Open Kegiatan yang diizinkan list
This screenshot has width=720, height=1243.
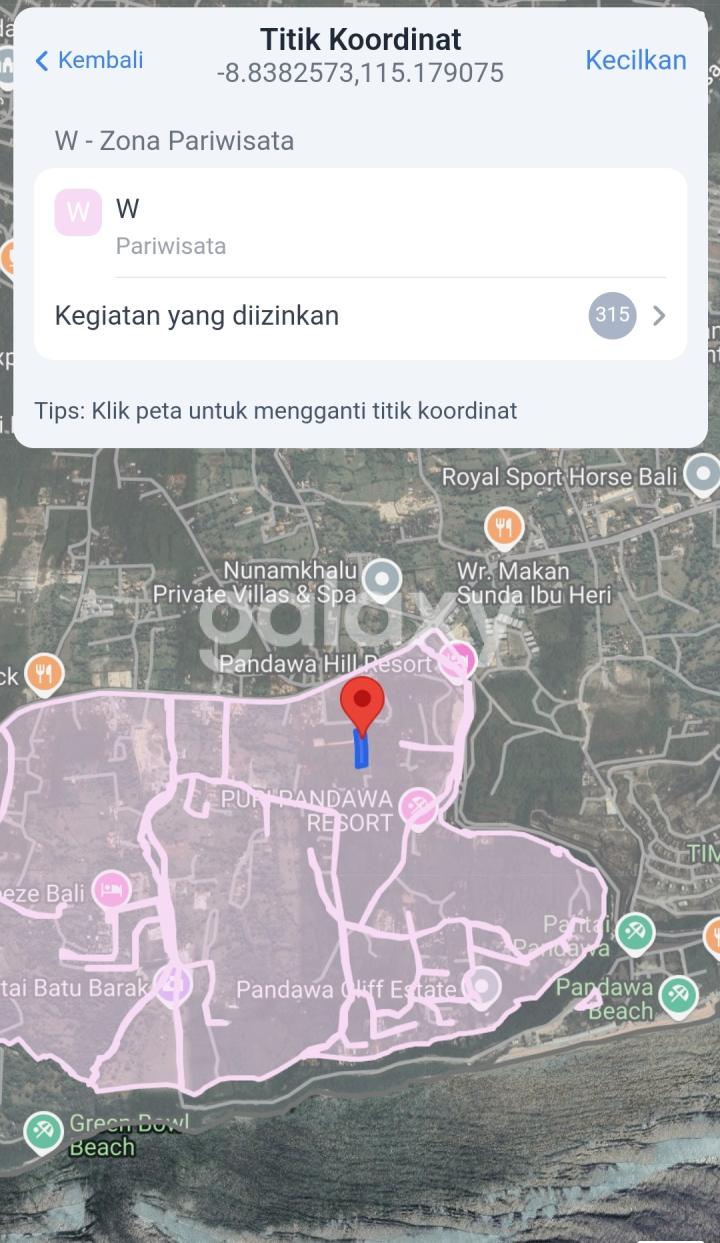click(x=360, y=316)
